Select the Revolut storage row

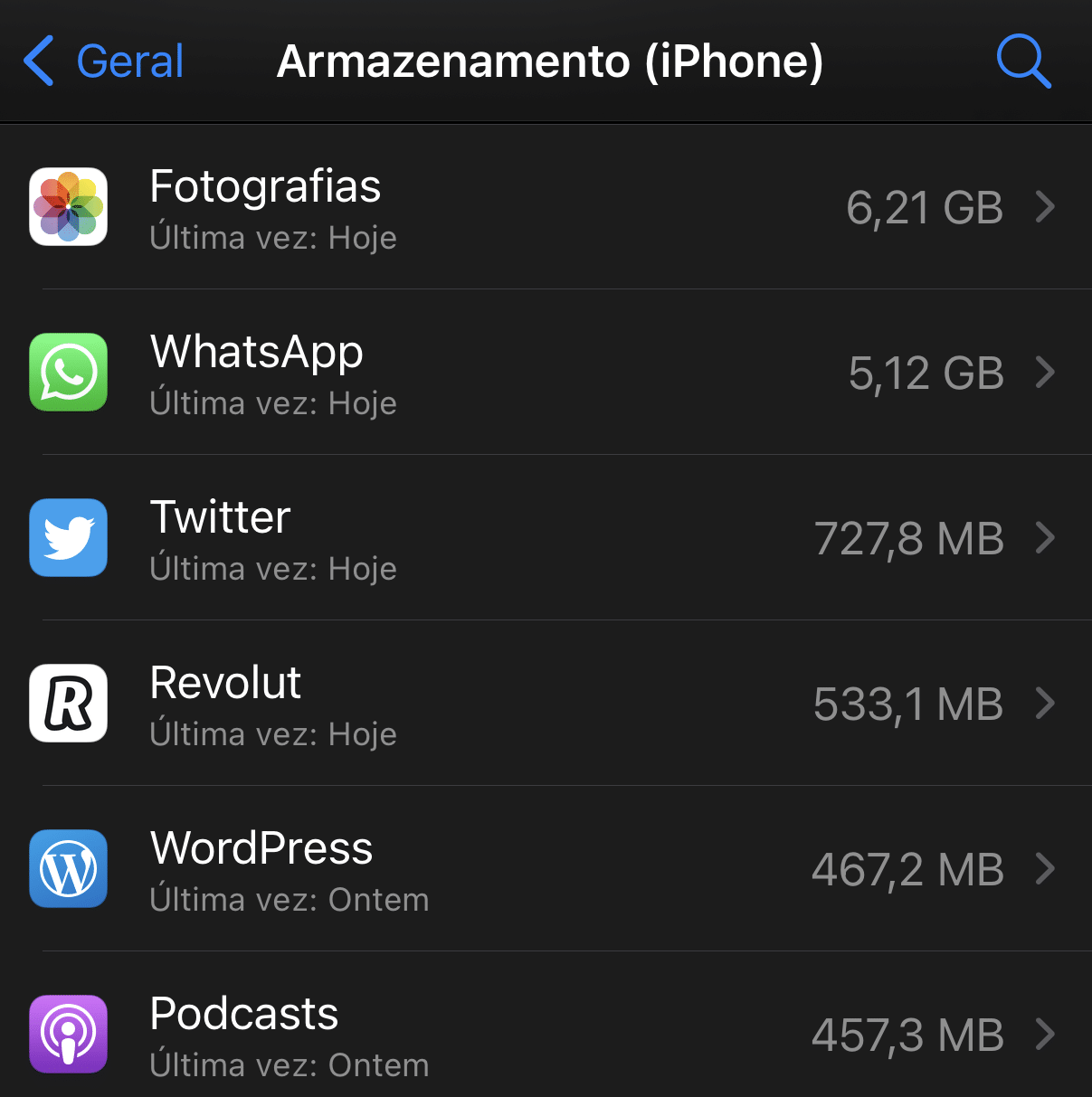[x=543, y=704]
